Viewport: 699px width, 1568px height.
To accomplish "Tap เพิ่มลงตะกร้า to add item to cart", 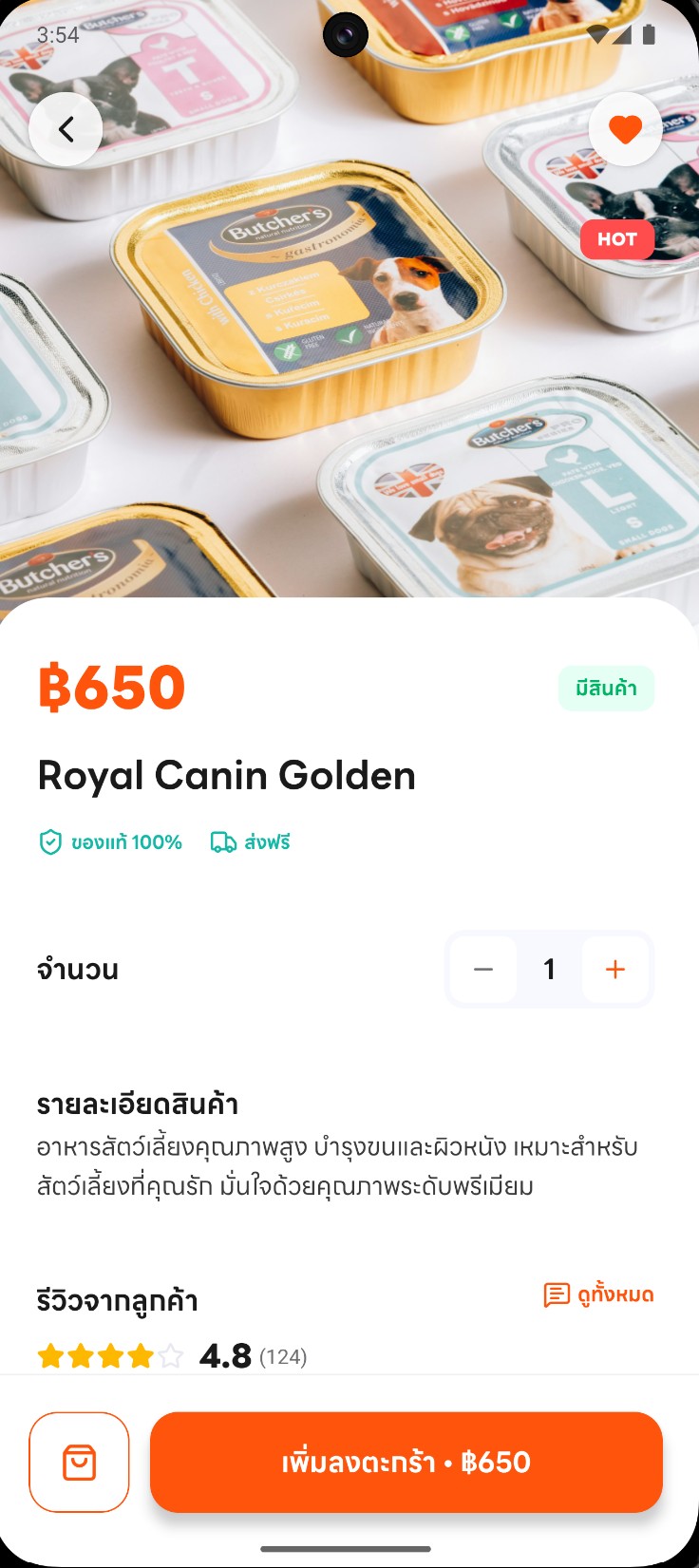I will pyautogui.click(x=406, y=1462).
